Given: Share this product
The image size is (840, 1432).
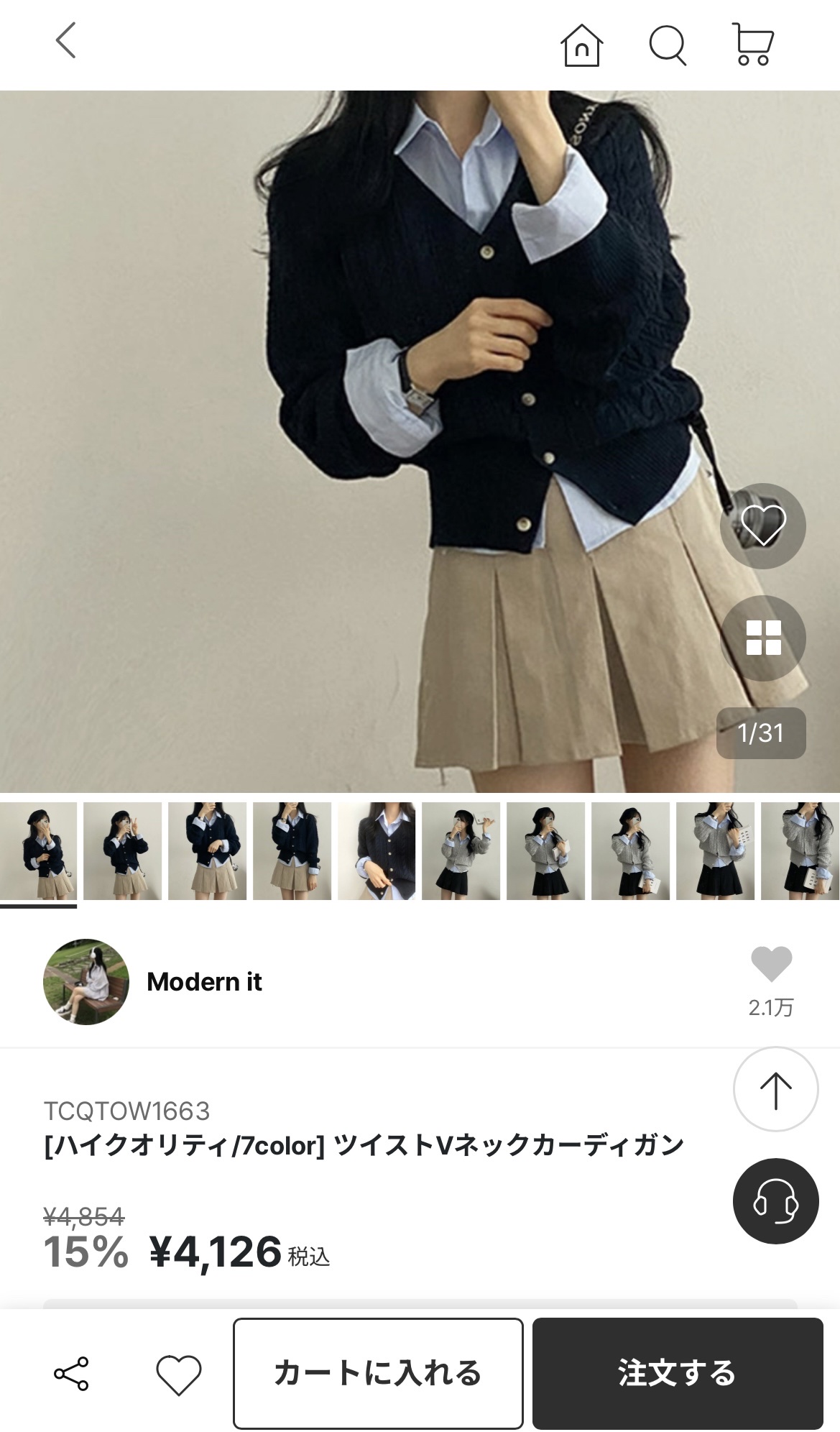Looking at the screenshot, I should pyautogui.click(x=72, y=1373).
